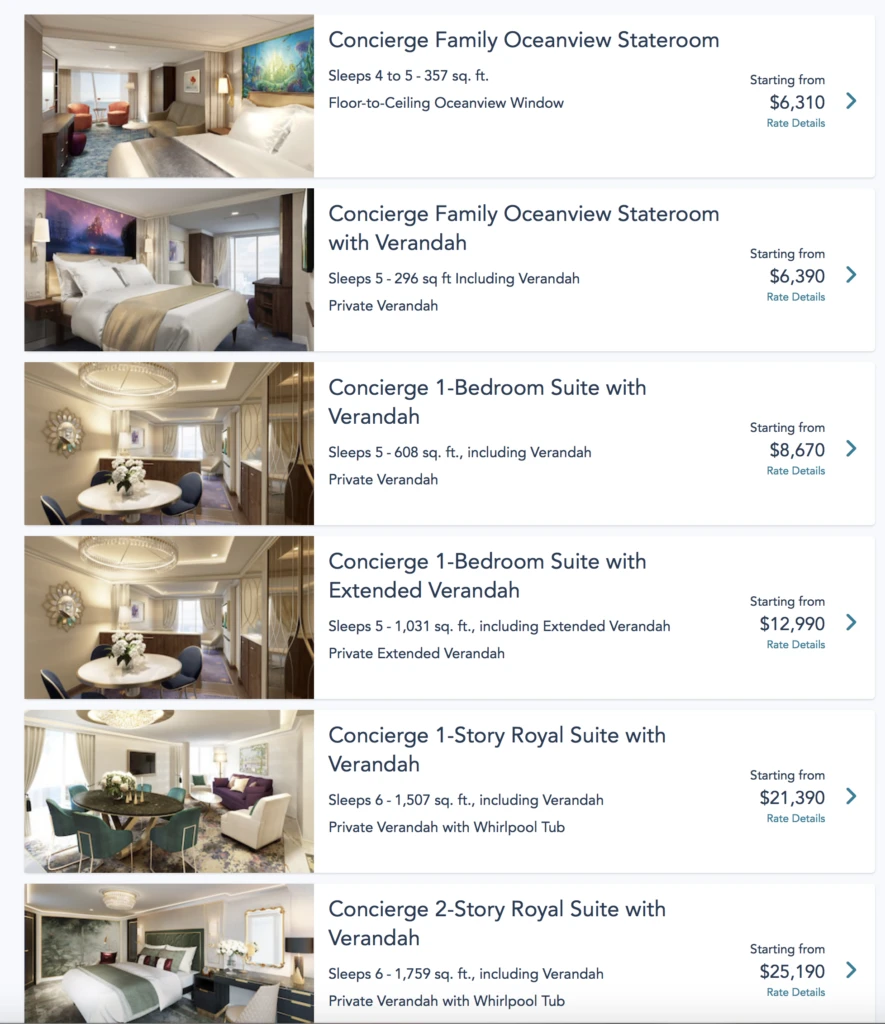
Task: Open Rate Details for the $6,390 stateroom
Action: (795, 297)
